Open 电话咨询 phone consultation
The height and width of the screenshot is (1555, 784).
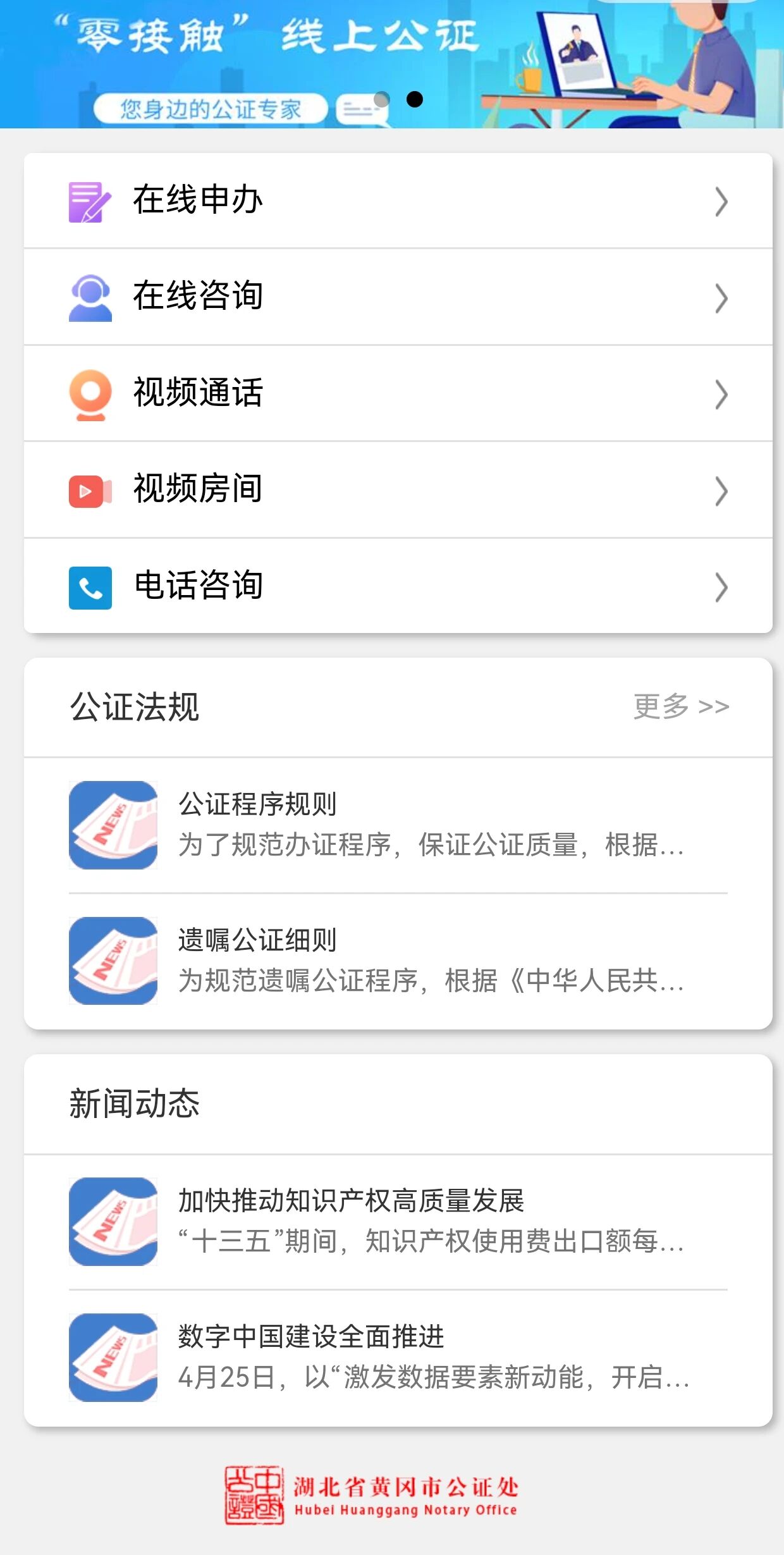coord(398,586)
